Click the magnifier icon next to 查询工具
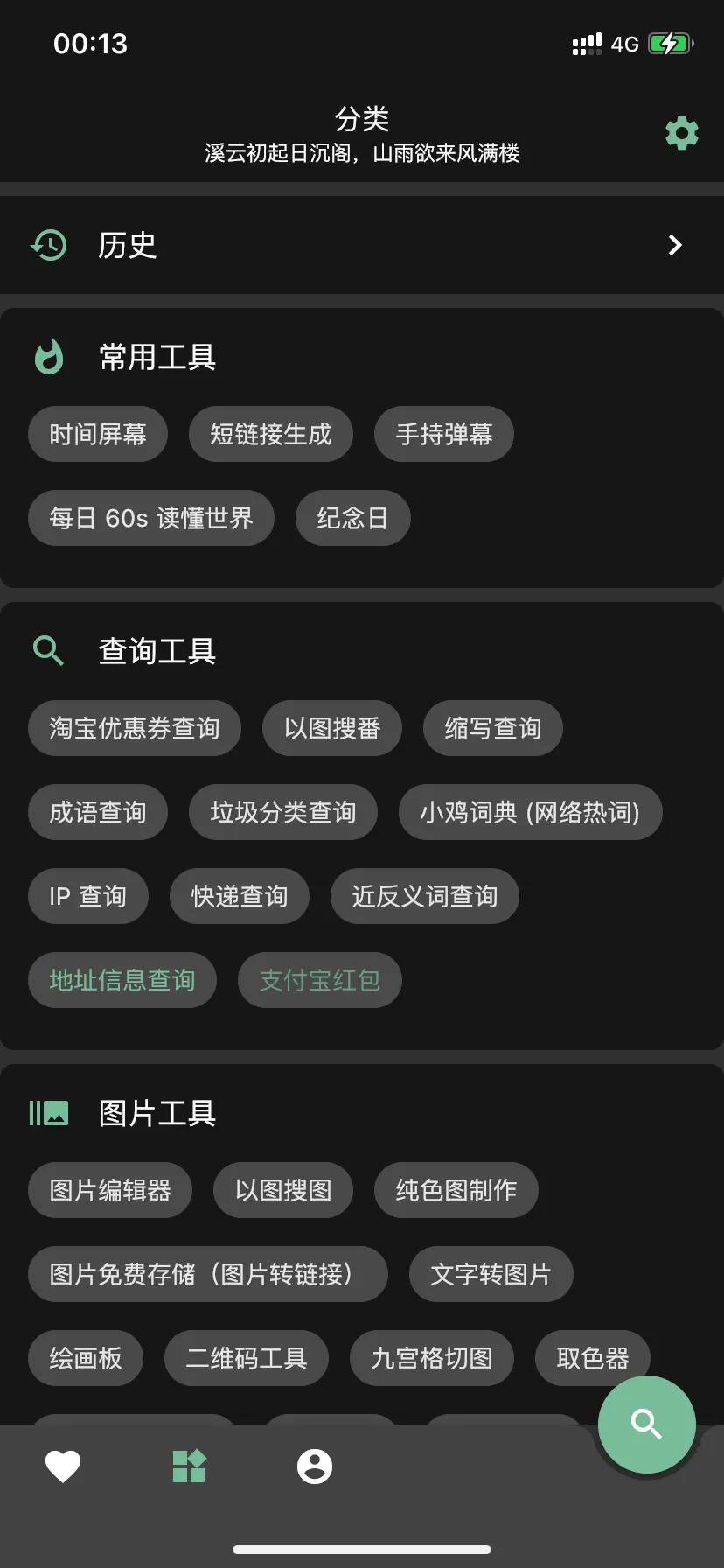 point(48,650)
